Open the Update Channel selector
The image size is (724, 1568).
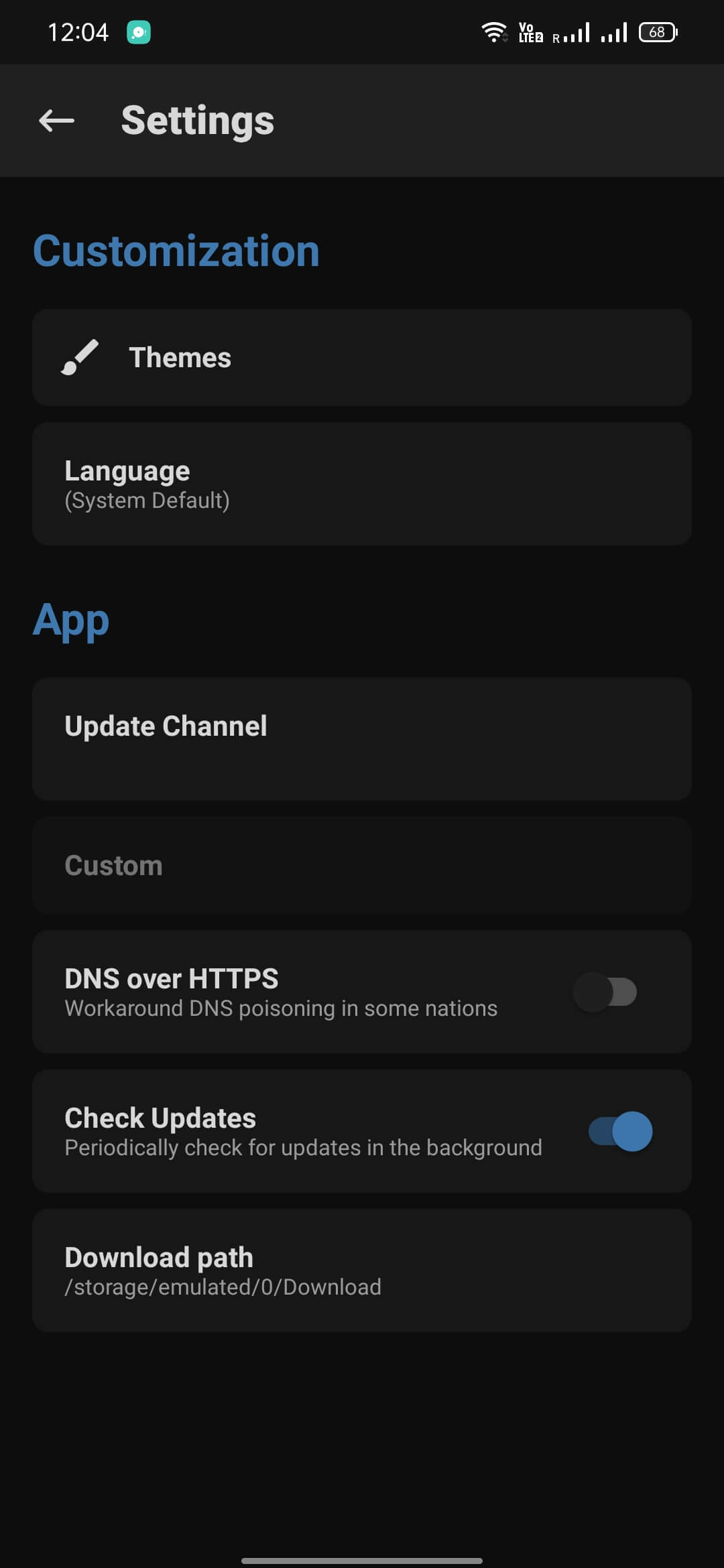point(362,738)
